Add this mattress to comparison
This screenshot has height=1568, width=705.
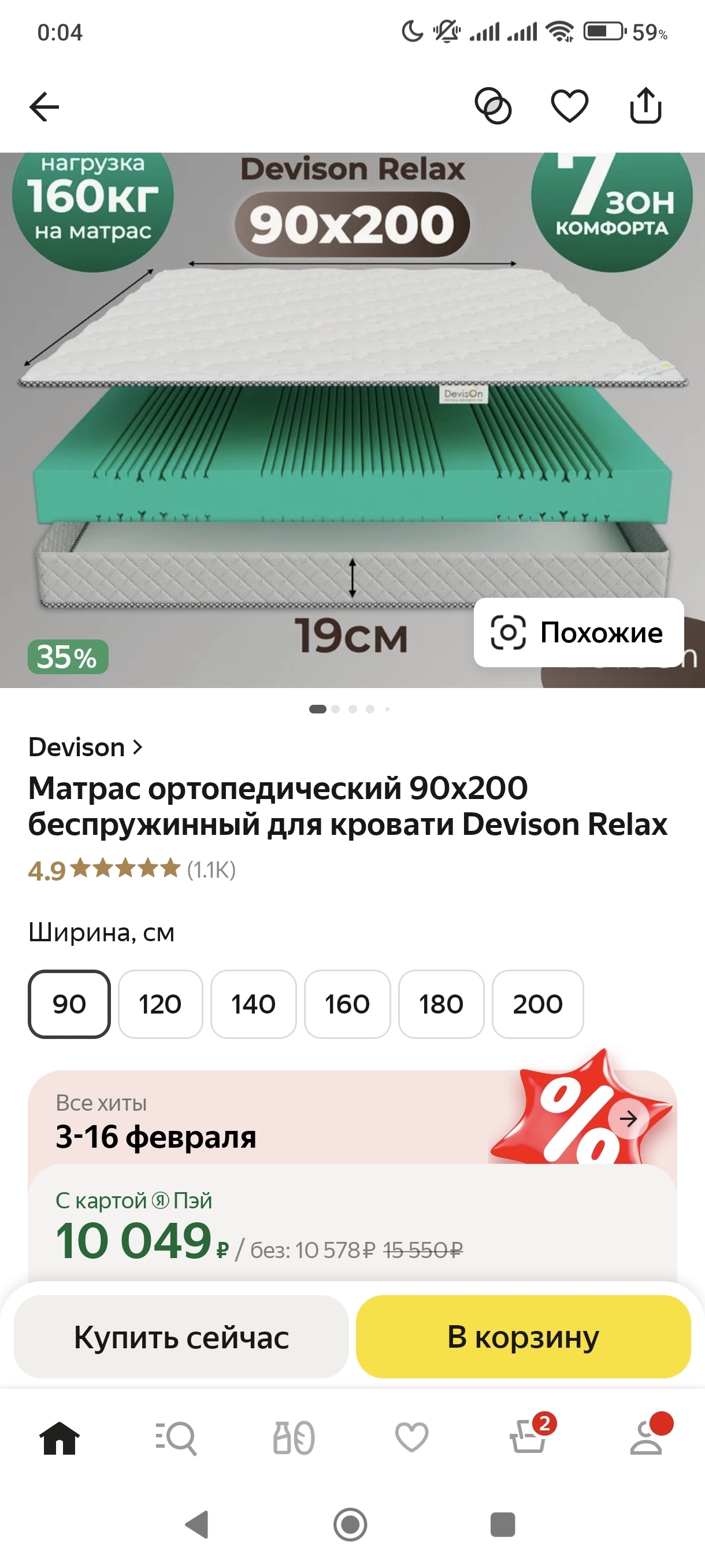493,106
